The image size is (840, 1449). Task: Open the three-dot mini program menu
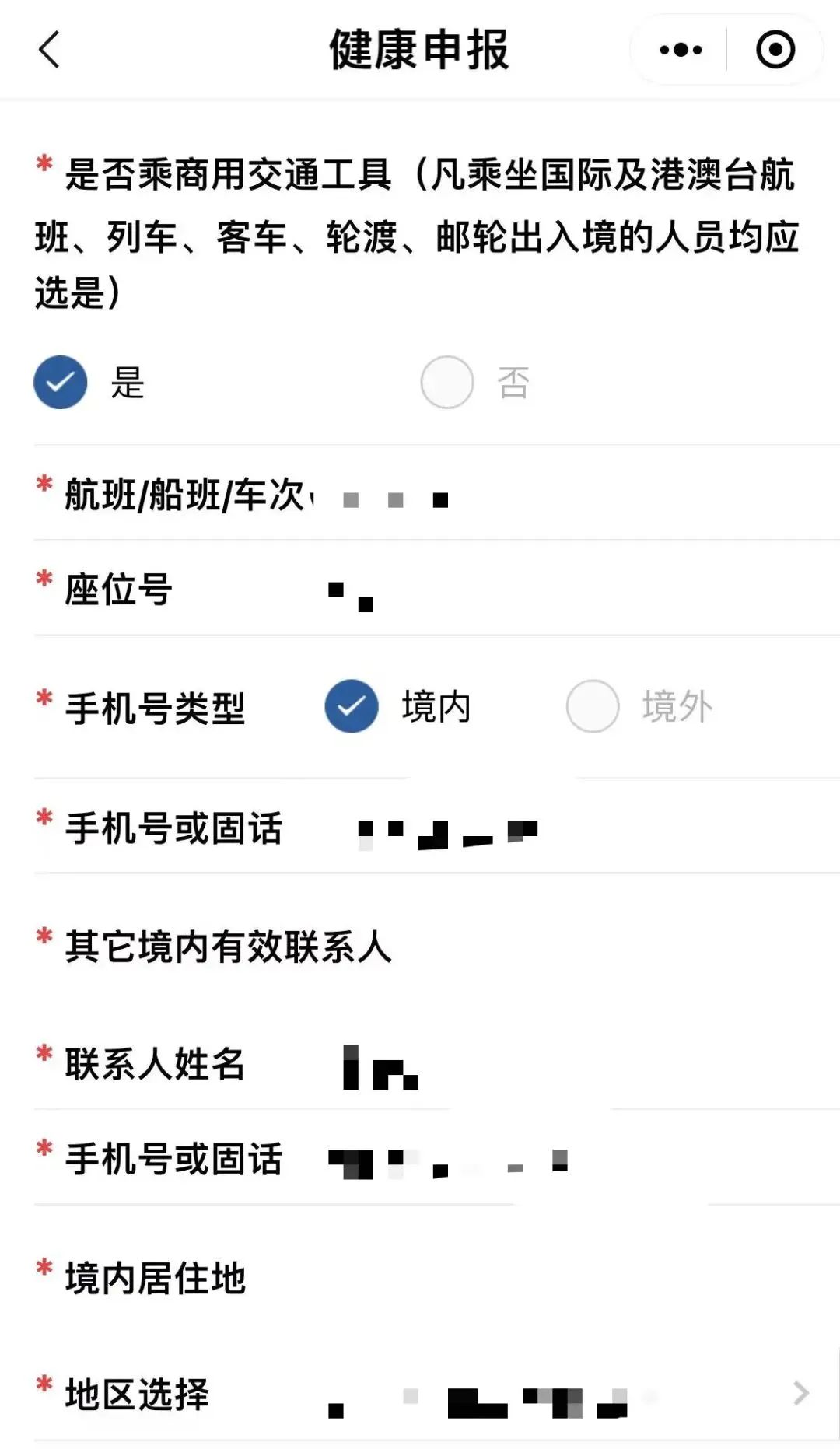[x=681, y=50]
